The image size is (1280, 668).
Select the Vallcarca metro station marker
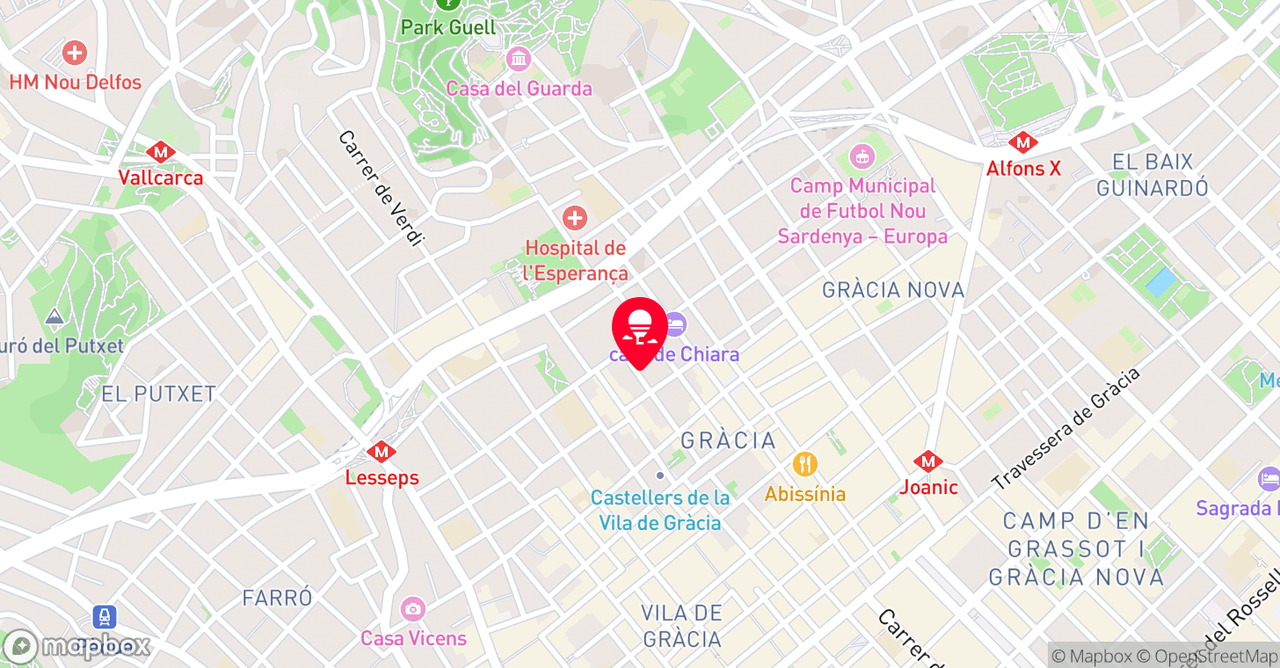coord(160,153)
